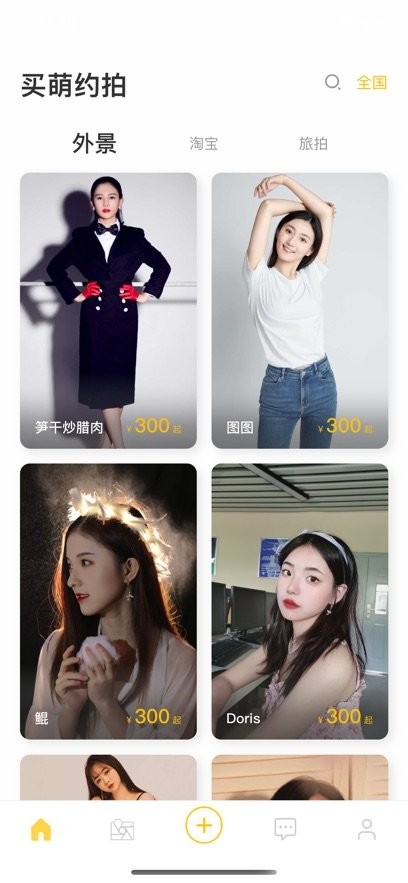This screenshot has width=408, height=883.
Task: Open the profile tab
Action: coord(367,829)
